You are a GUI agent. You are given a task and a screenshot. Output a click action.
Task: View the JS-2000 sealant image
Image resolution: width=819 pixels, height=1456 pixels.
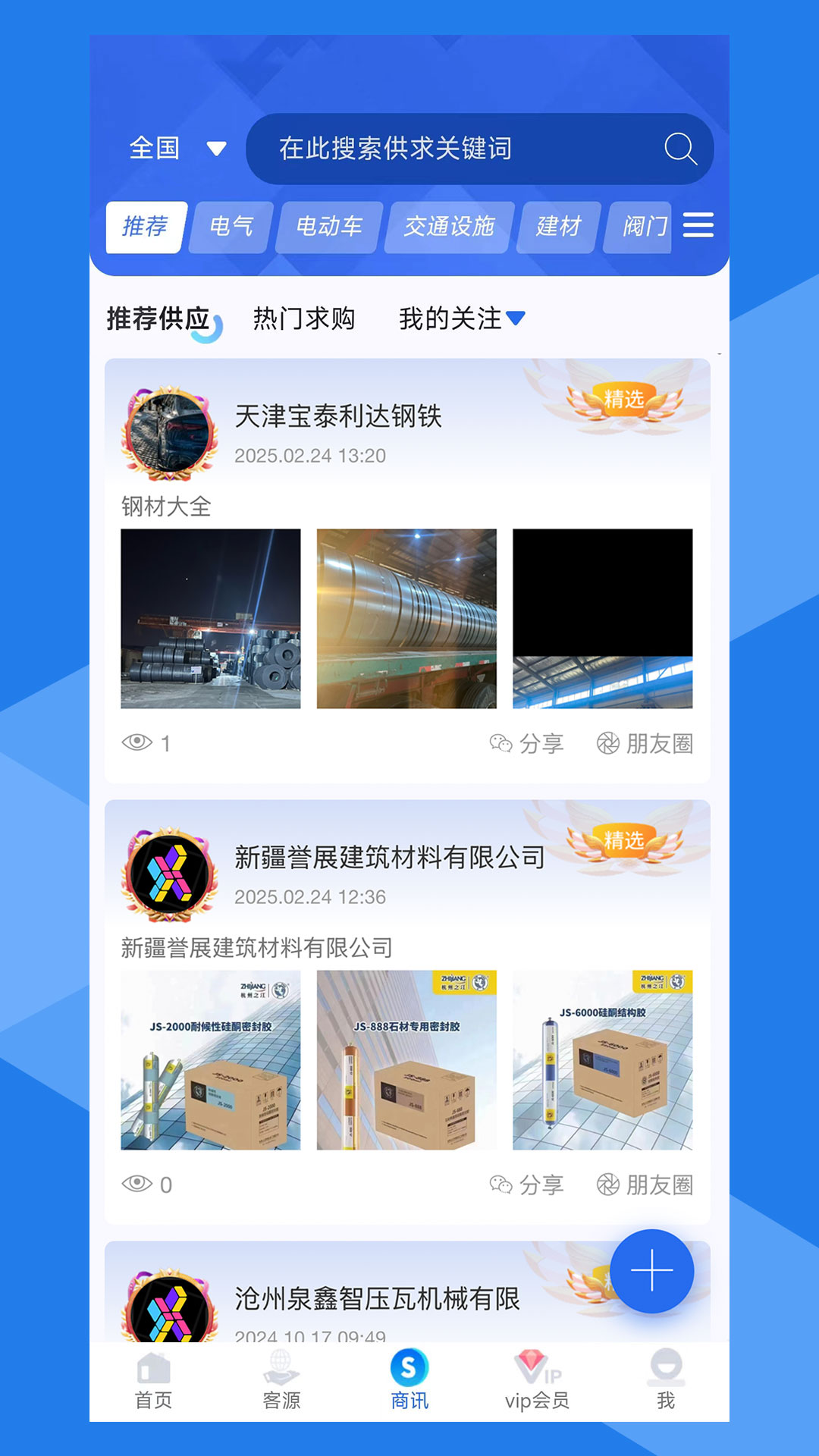(x=211, y=1060)
